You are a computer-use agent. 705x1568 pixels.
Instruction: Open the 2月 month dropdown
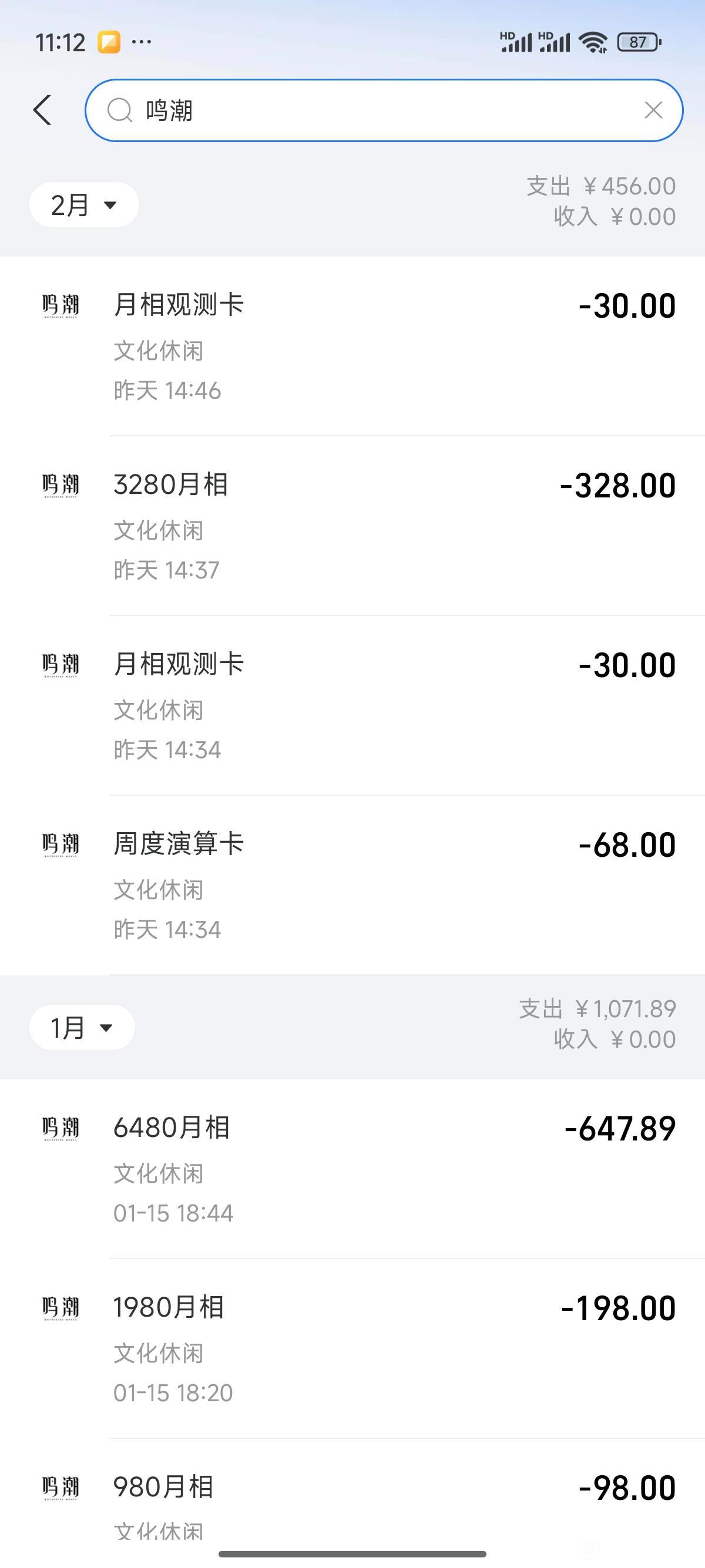point(84,205)
